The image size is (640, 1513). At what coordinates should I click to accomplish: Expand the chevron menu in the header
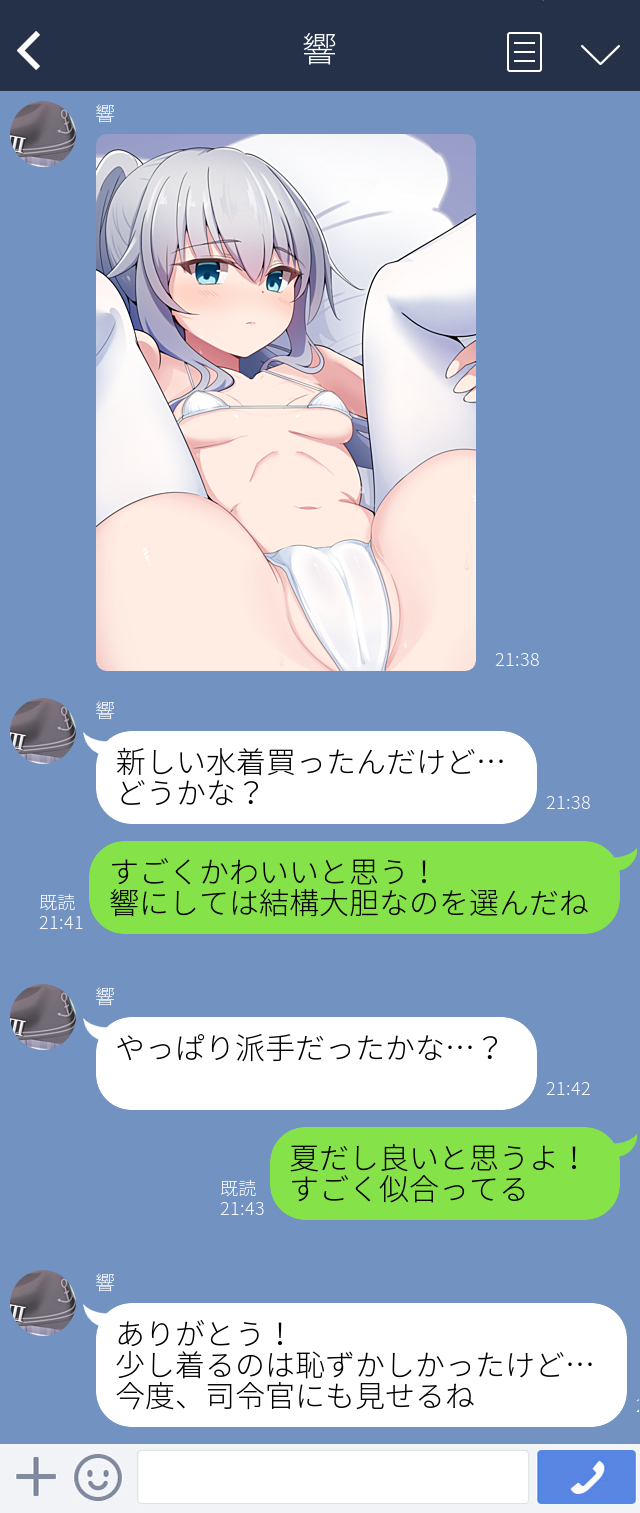[x=600, y=53]
